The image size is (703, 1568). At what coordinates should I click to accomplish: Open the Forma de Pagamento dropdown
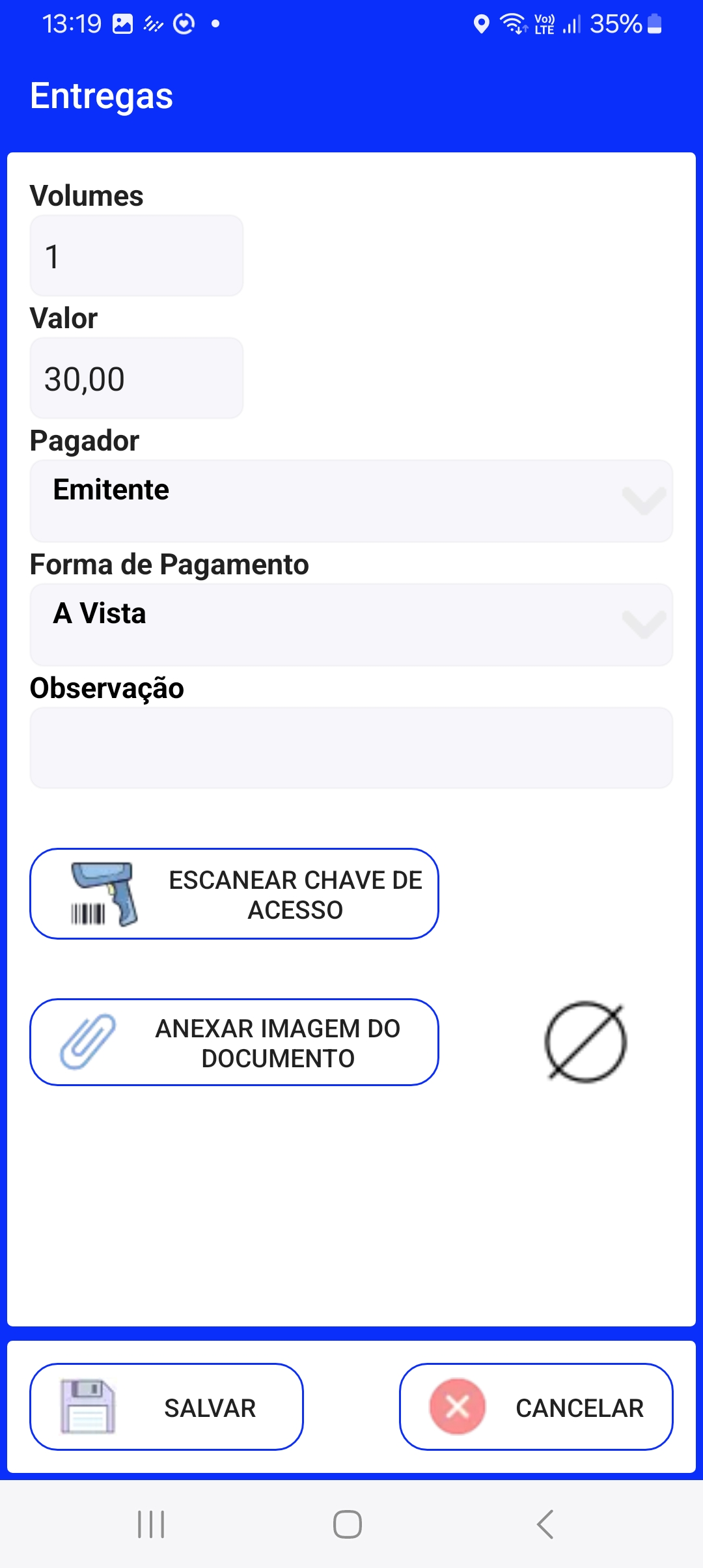pos(351,624)
